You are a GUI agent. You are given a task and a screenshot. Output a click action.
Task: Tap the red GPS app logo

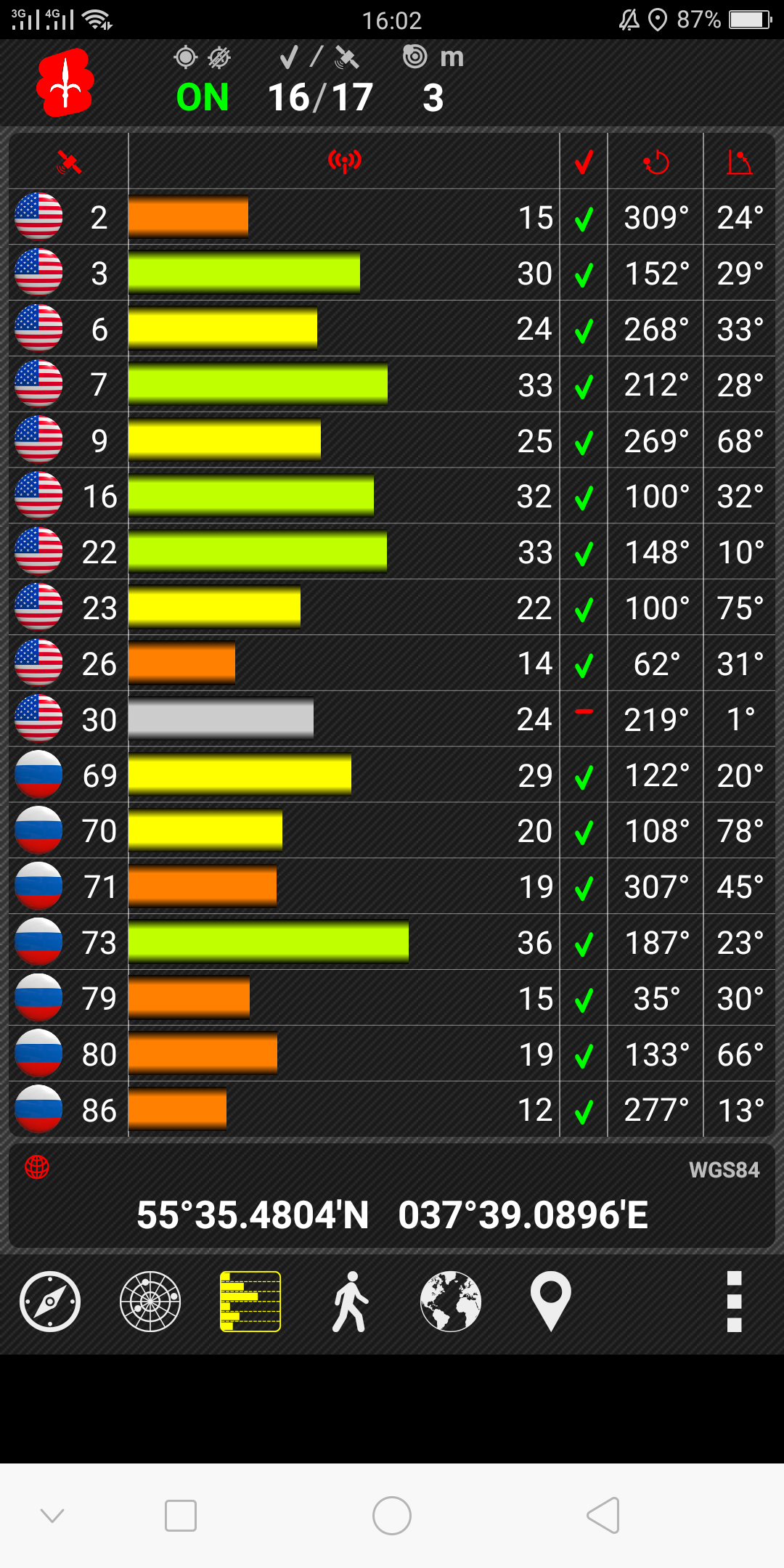(65, 83)
